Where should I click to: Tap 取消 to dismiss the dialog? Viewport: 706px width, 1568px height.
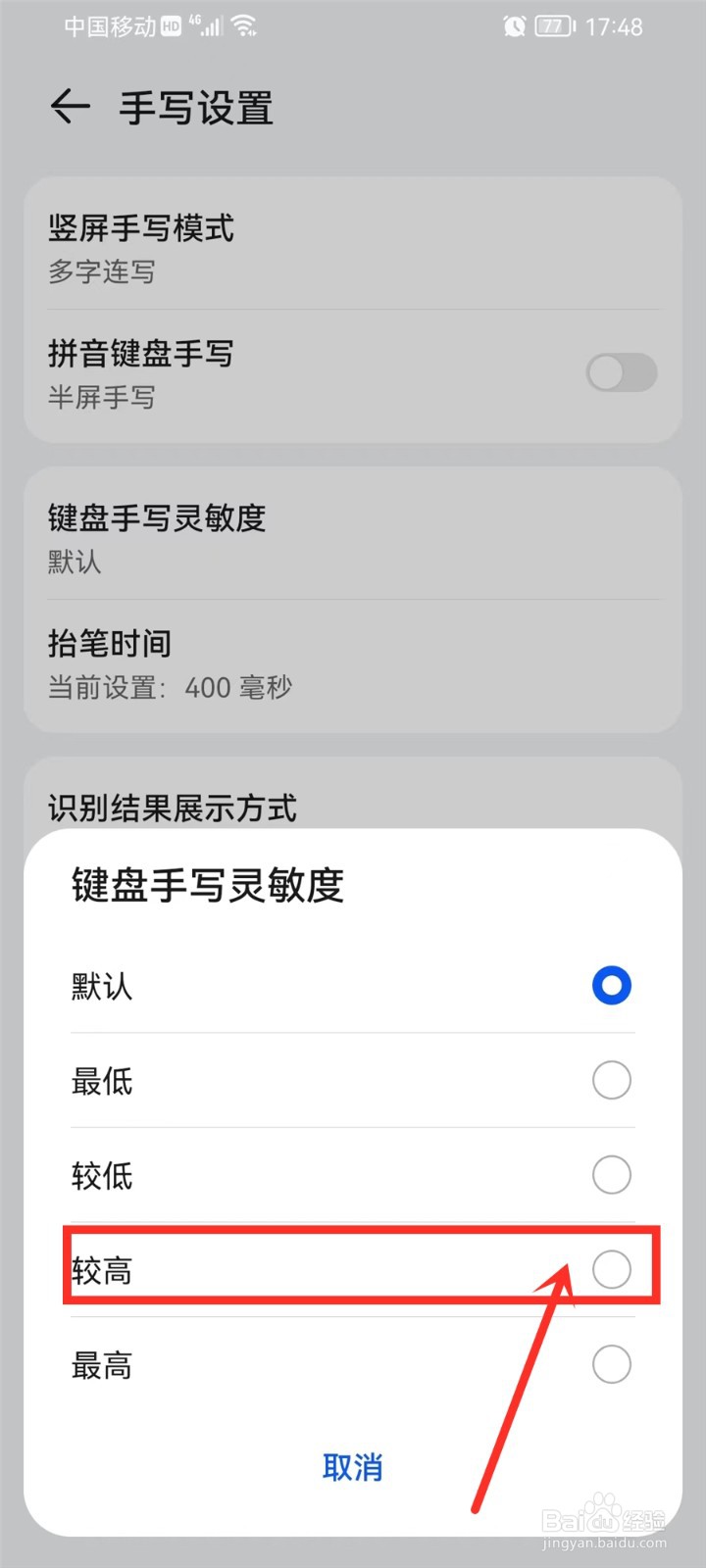(353, 1467)
